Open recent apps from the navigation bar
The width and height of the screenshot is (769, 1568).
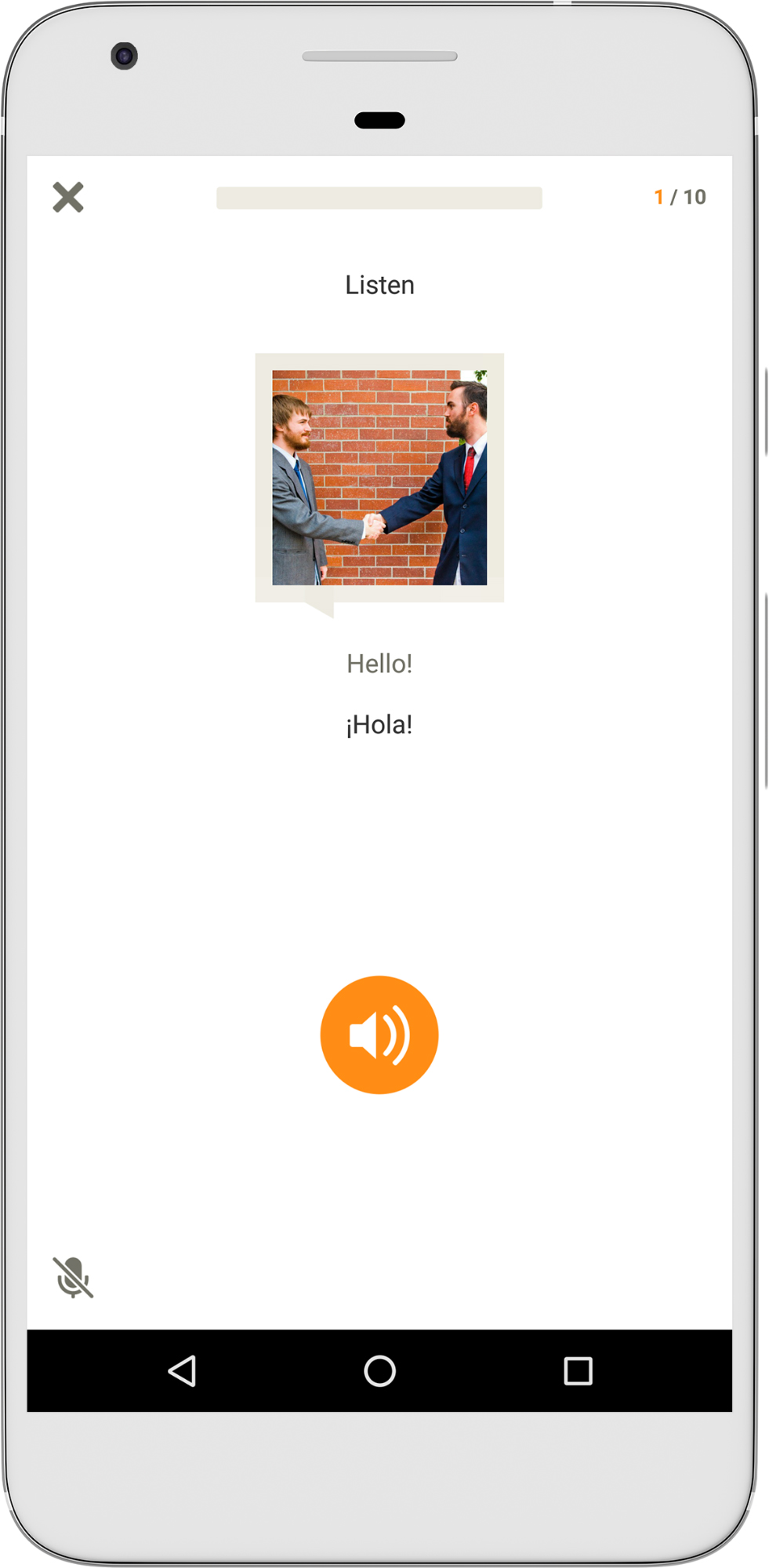pos(579,1371)
